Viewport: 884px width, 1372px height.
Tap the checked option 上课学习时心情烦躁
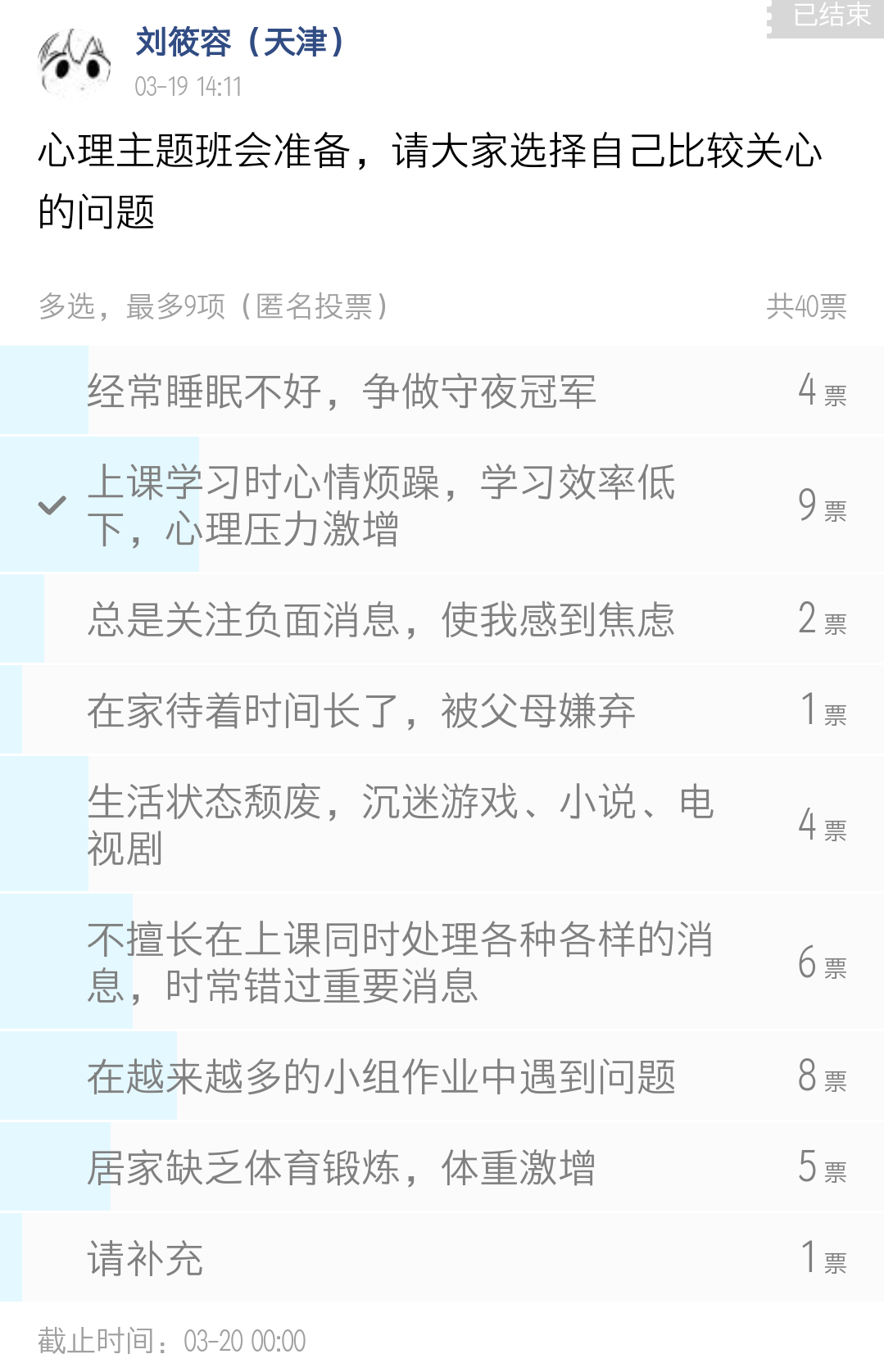(381, 505)
